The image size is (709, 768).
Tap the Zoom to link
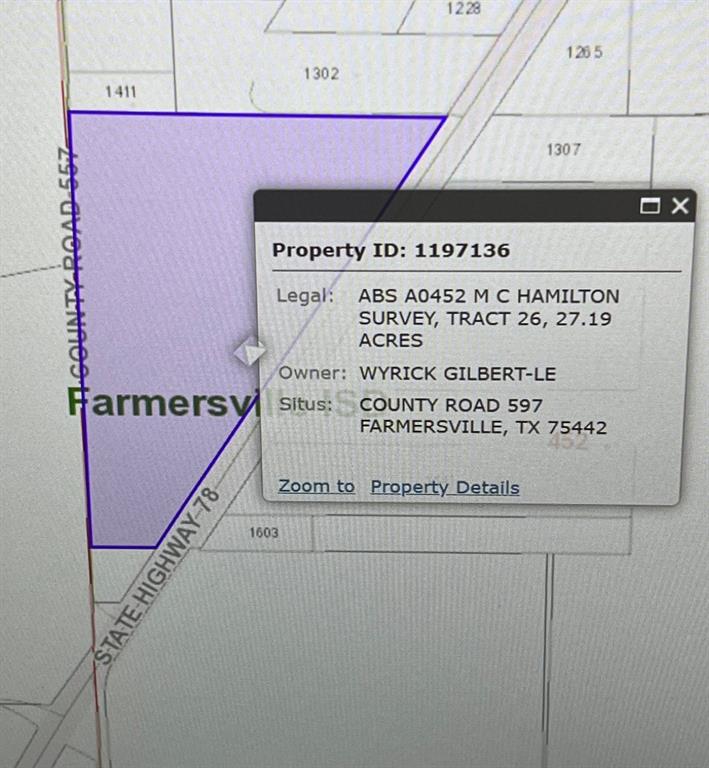tap(316, 486)
